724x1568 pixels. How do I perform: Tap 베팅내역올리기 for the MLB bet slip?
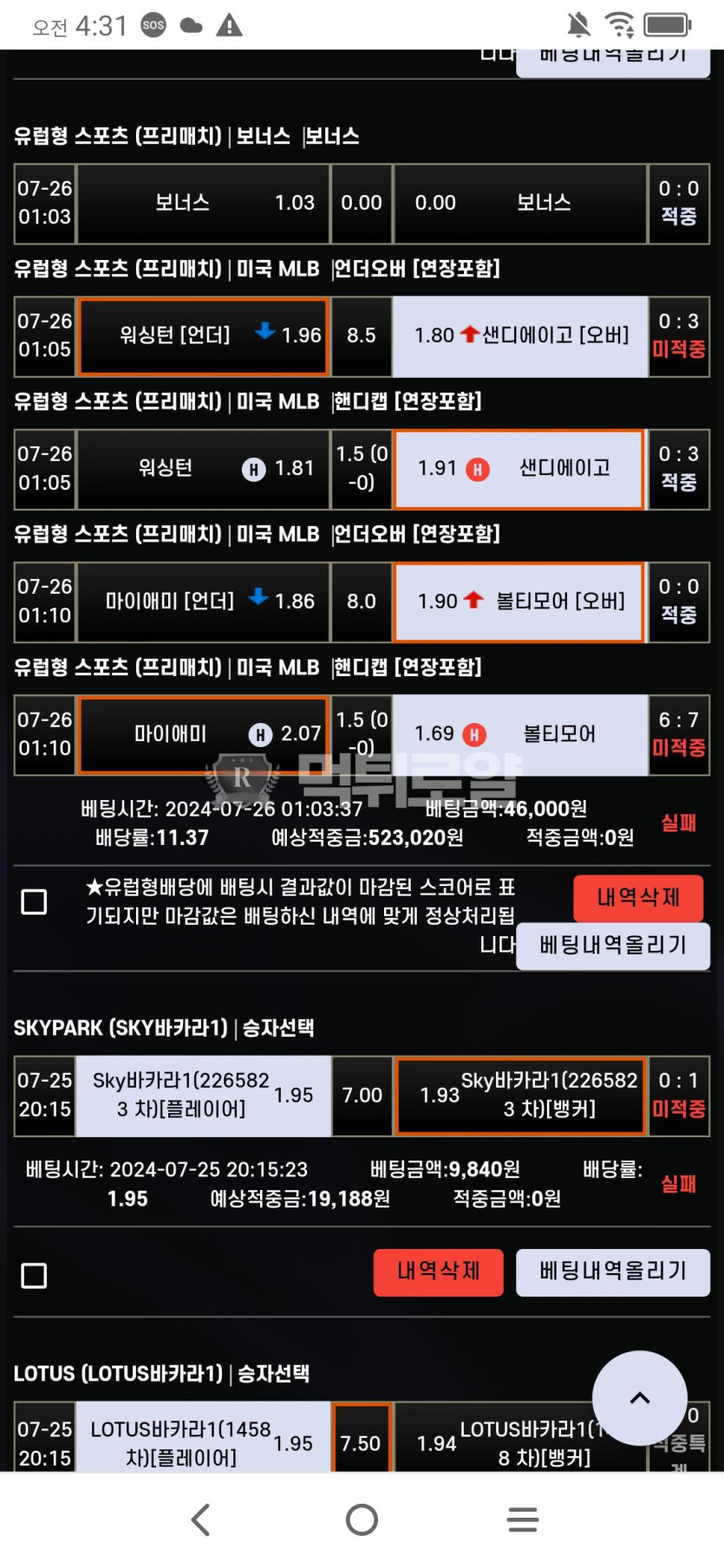pyautogui.click(x=612, y=945)
